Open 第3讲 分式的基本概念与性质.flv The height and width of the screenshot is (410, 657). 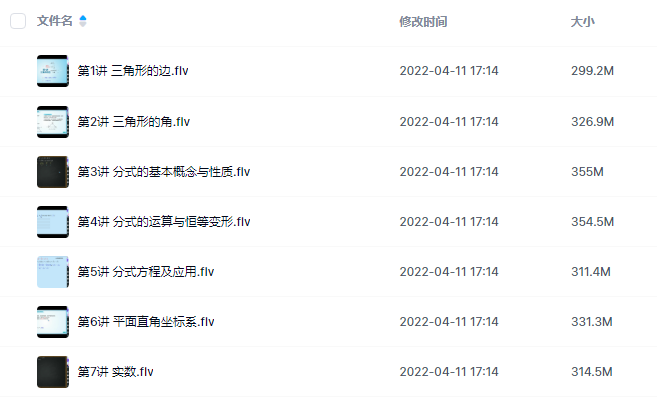point(163,172)
